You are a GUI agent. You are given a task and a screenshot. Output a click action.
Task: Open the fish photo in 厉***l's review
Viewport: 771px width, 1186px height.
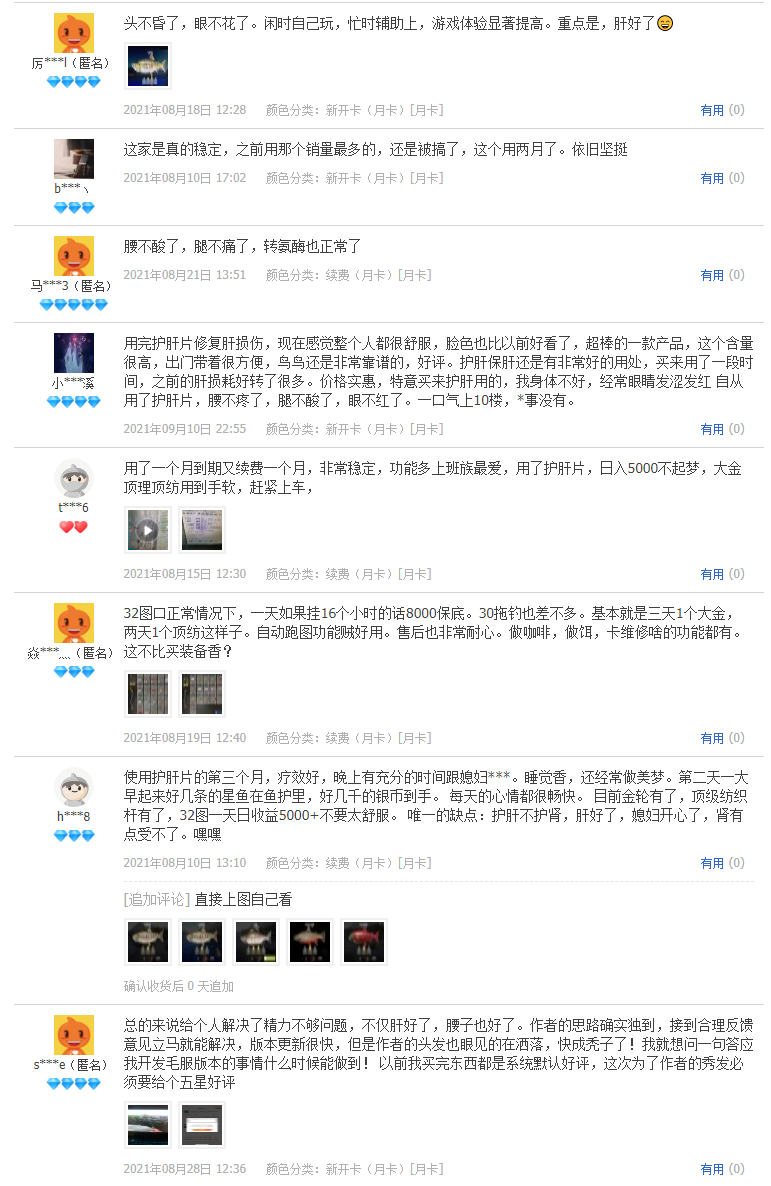[147, 66]
